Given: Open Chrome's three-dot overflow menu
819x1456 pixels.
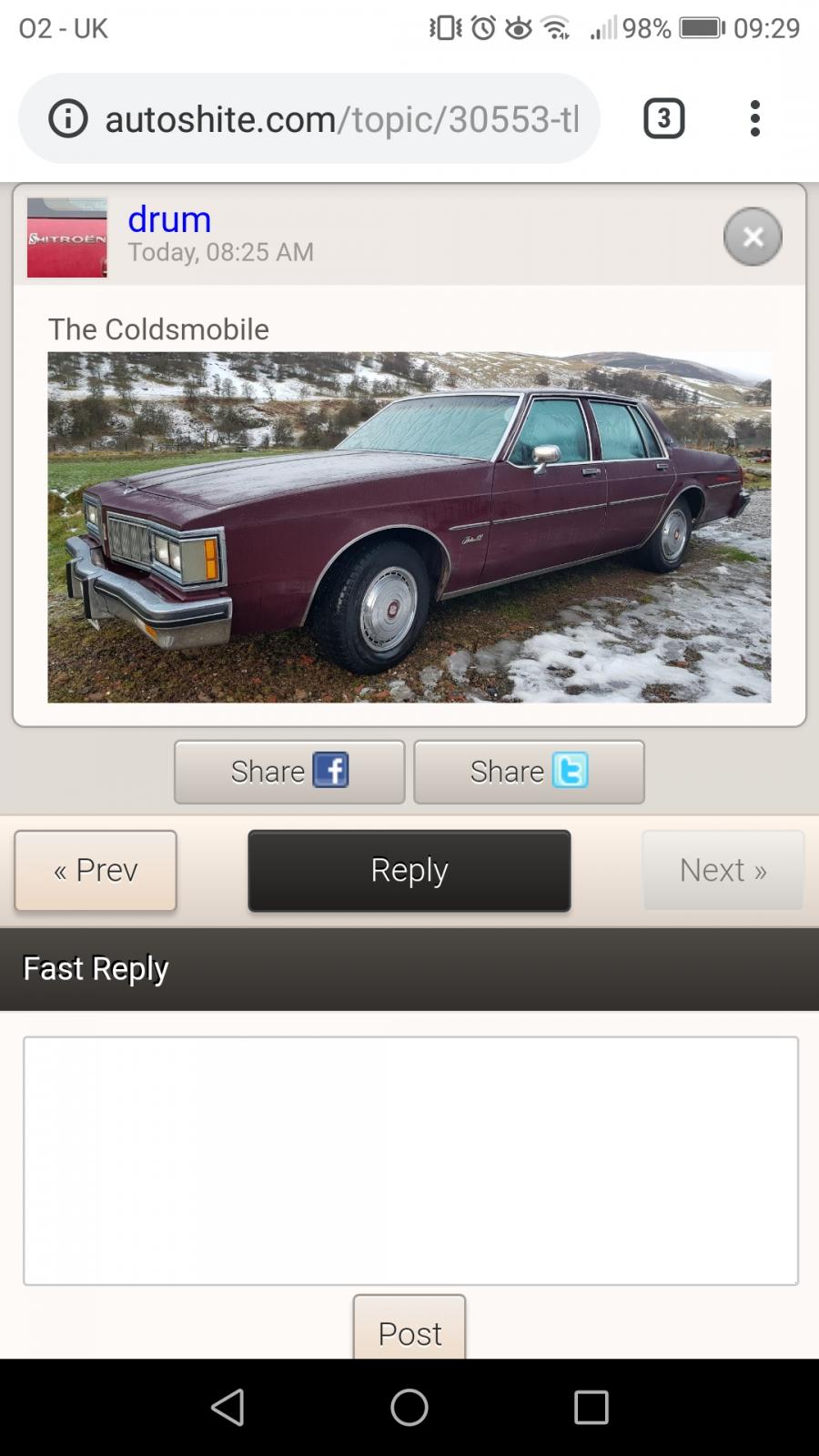Looking at the screenshot, I should click(x=754, y=118).
